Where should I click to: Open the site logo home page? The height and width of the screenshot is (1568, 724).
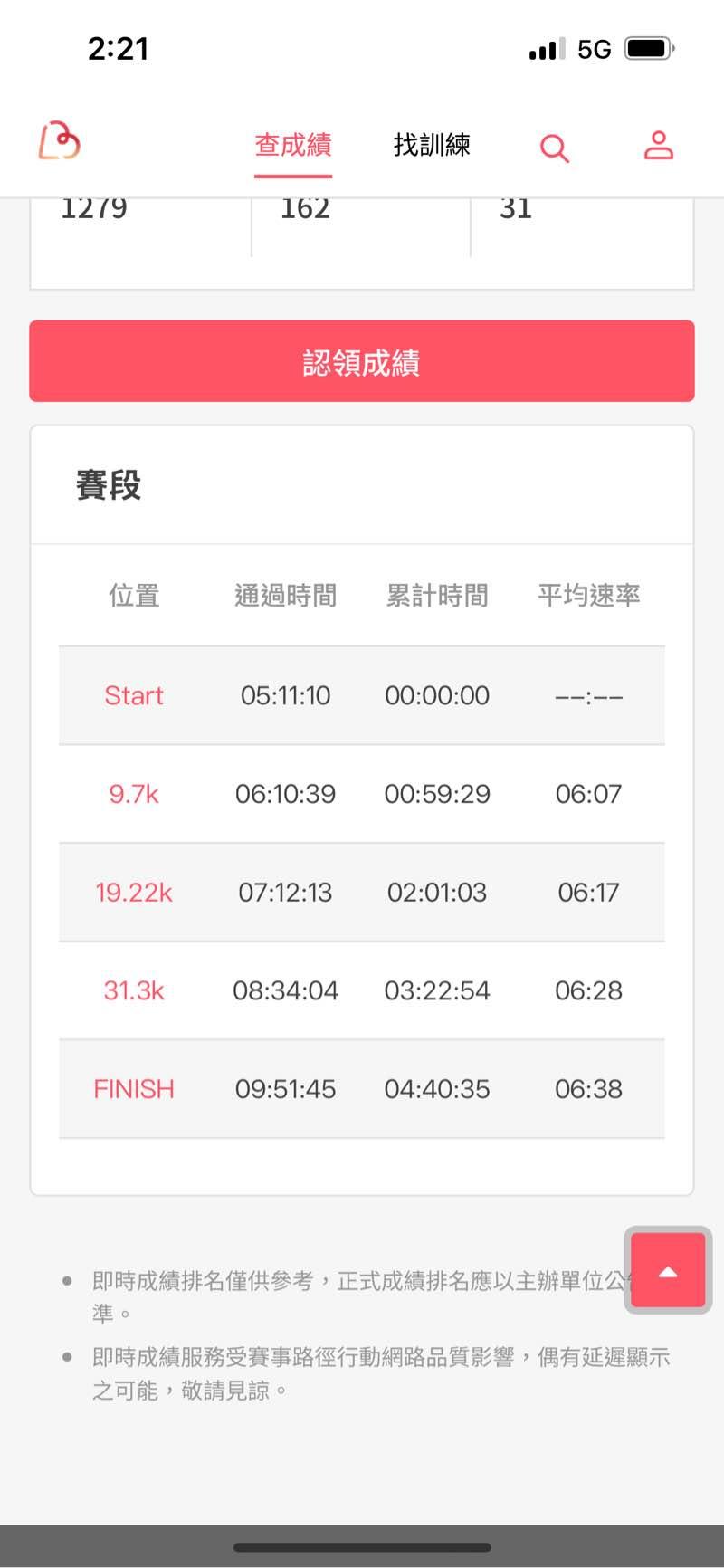coord(60,142)
